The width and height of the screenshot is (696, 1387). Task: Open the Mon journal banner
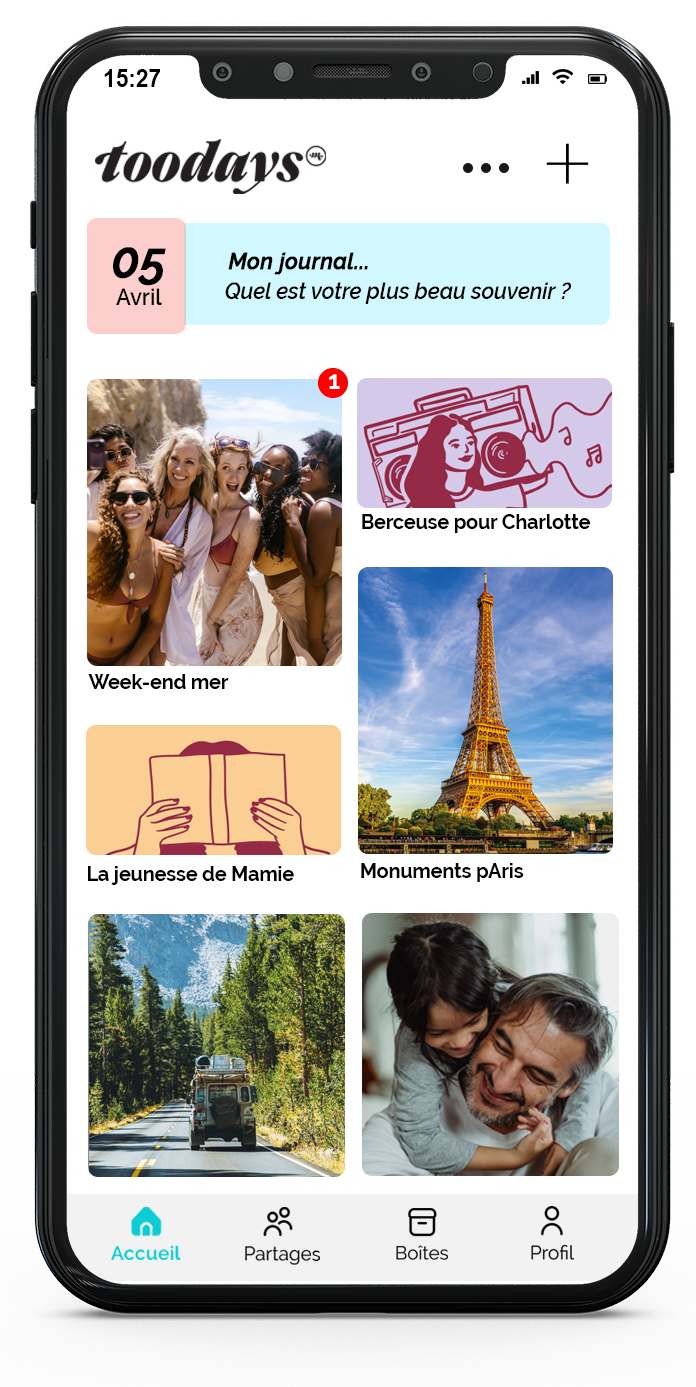pos(397,275)
